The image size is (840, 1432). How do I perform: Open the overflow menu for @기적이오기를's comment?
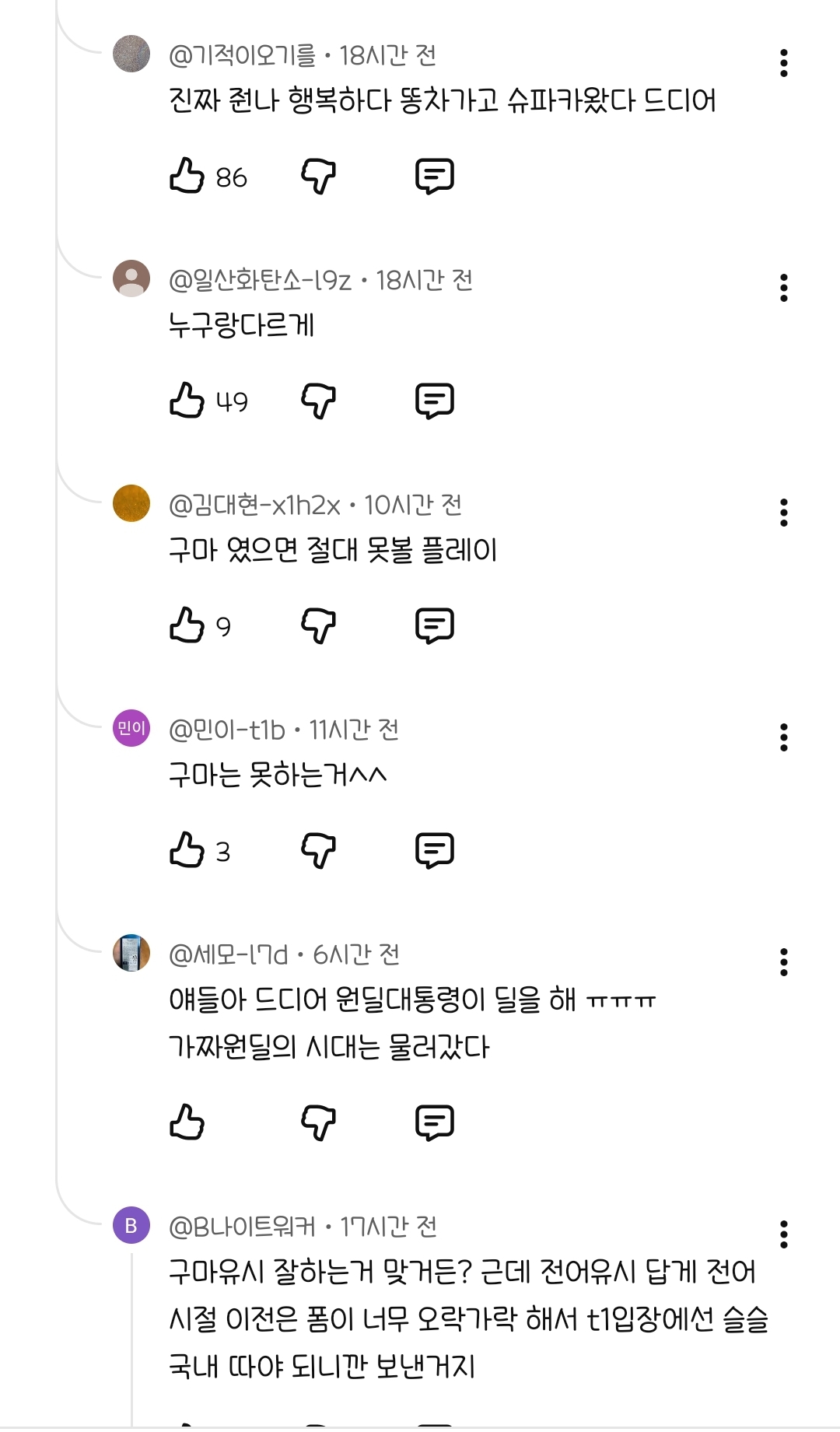783,63
